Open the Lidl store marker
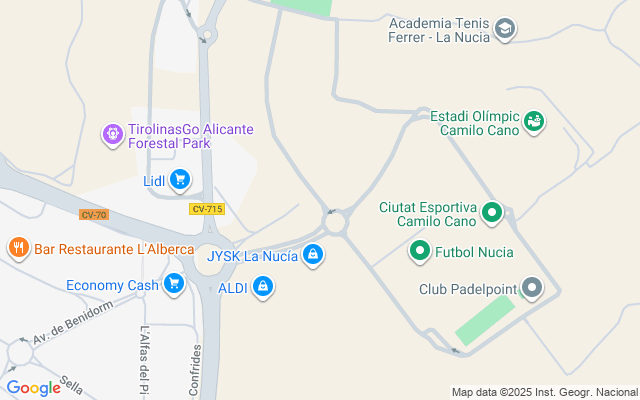The width and height of the screenshot is (640, 400). (179, 180)
